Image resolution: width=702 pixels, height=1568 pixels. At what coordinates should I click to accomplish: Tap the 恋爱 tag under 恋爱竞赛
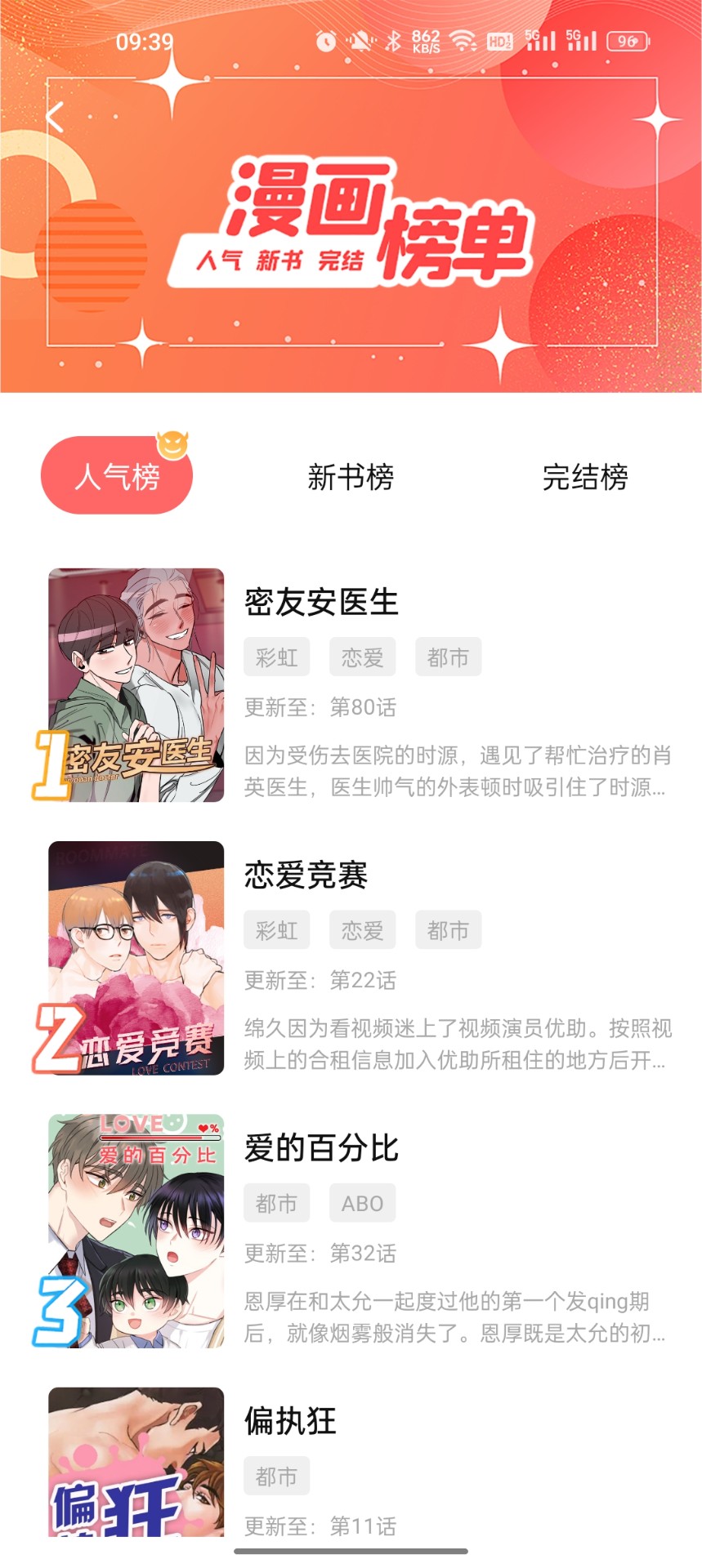point(362,929)
